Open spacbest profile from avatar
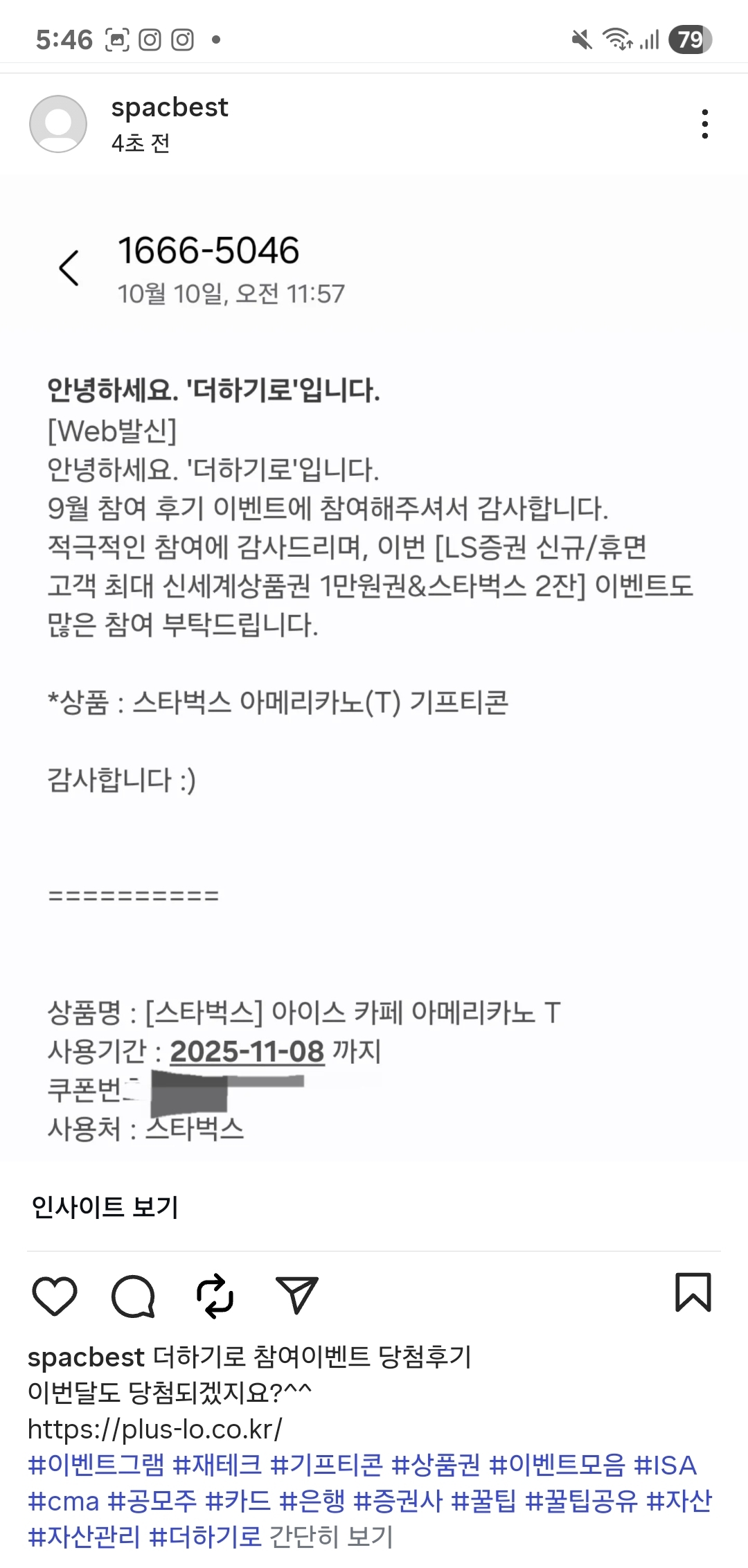Image resolution: width=748 pixels, height=1568 pixels. click(58, 124)
